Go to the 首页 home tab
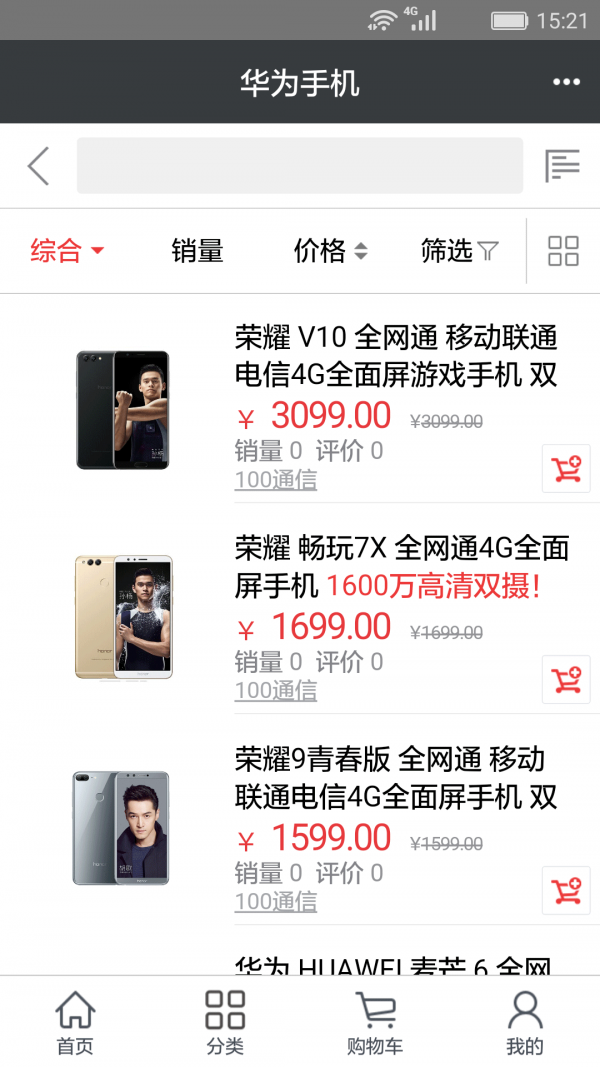This screenshot has height=1067, width=600. (x=75, y=1022)
